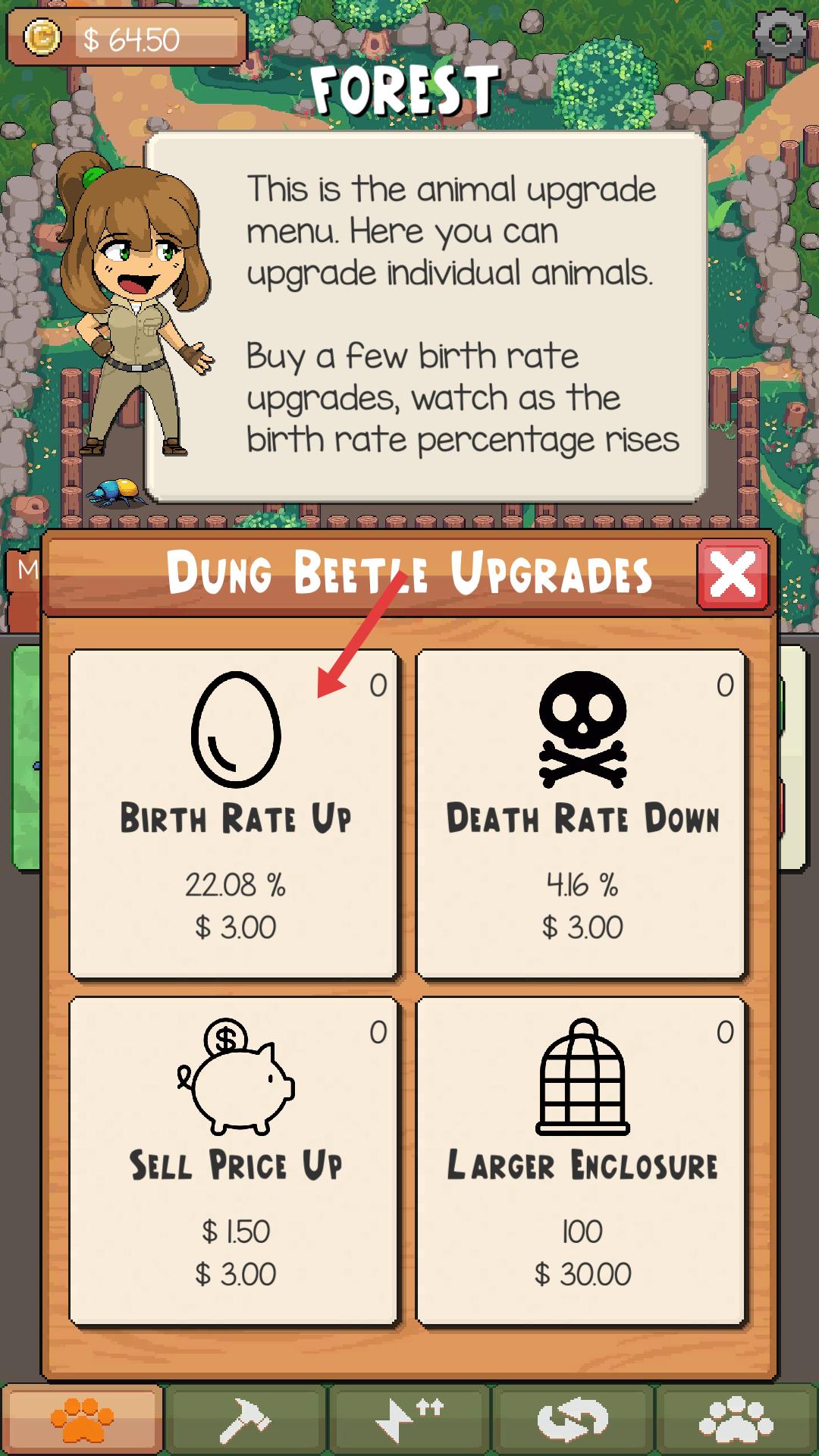The image size is (819, 1456).
Task: Buy the Sell Price Up upgrade
Action: tap(234, 1159)
